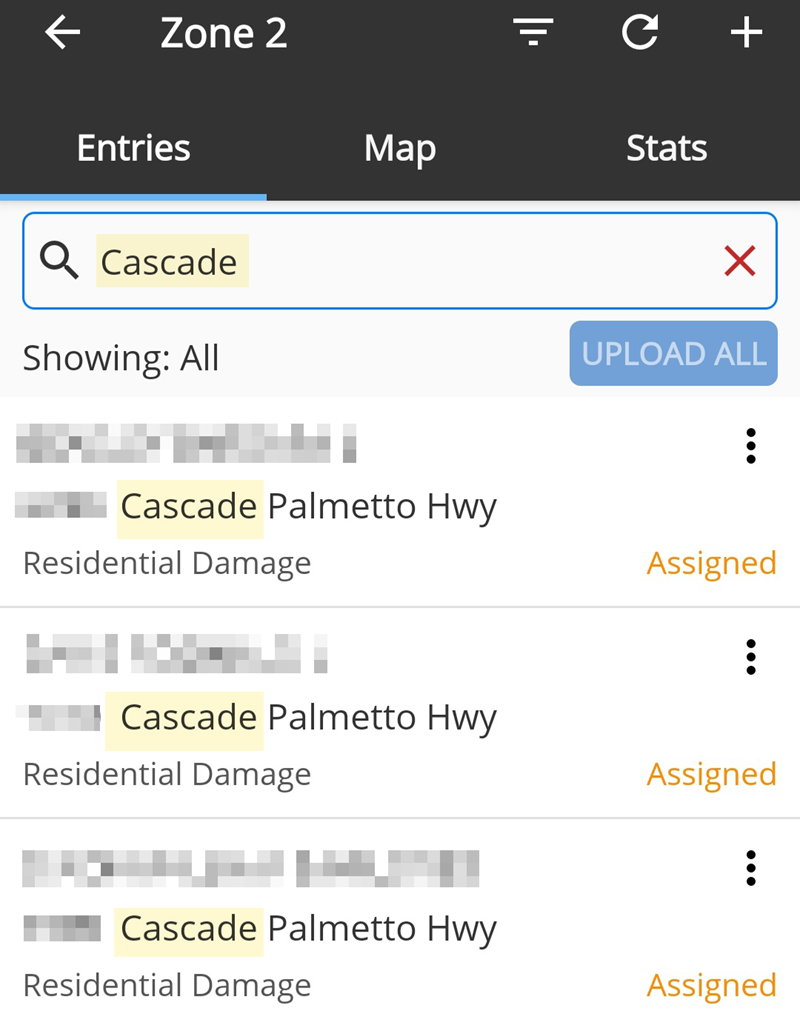Select the Entries tab
The width and height of the screenshot is (800, 1028).
point(132,147)
